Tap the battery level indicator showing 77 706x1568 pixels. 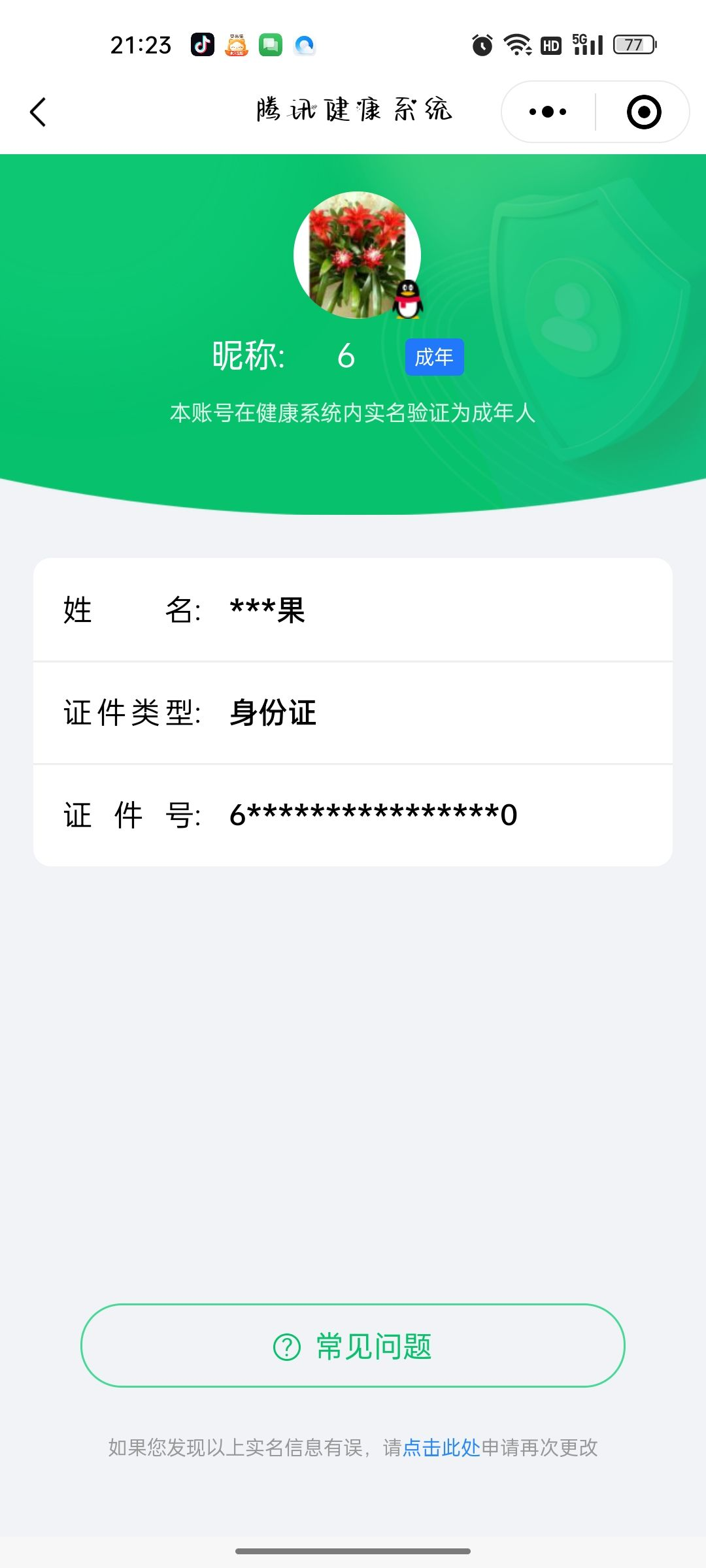(x=630, y=44)
